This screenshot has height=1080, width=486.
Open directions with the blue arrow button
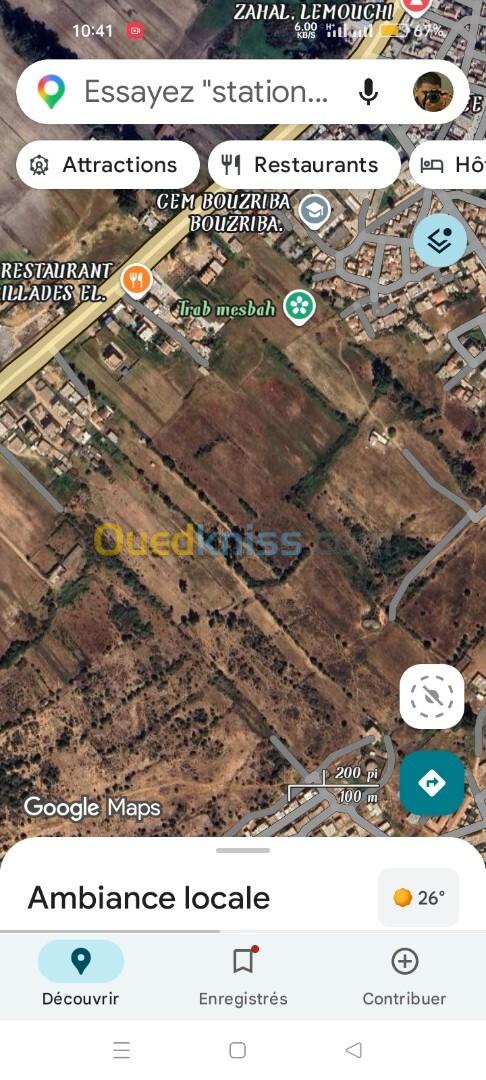point(432,783)
